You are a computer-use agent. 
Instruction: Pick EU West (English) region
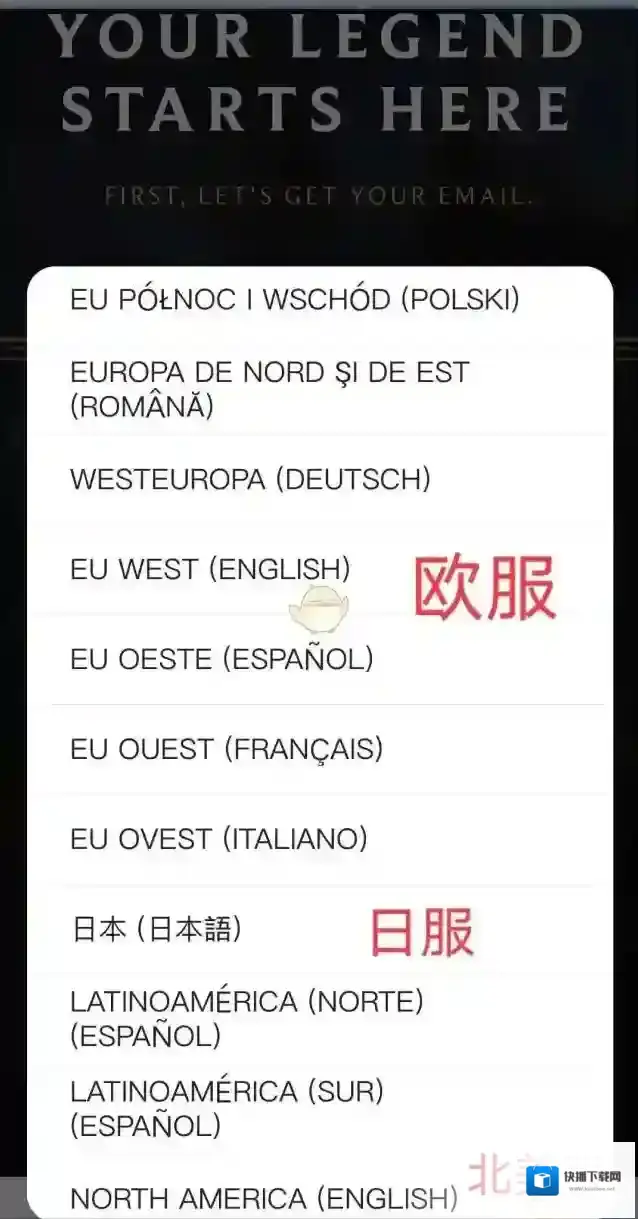(210, 569)
